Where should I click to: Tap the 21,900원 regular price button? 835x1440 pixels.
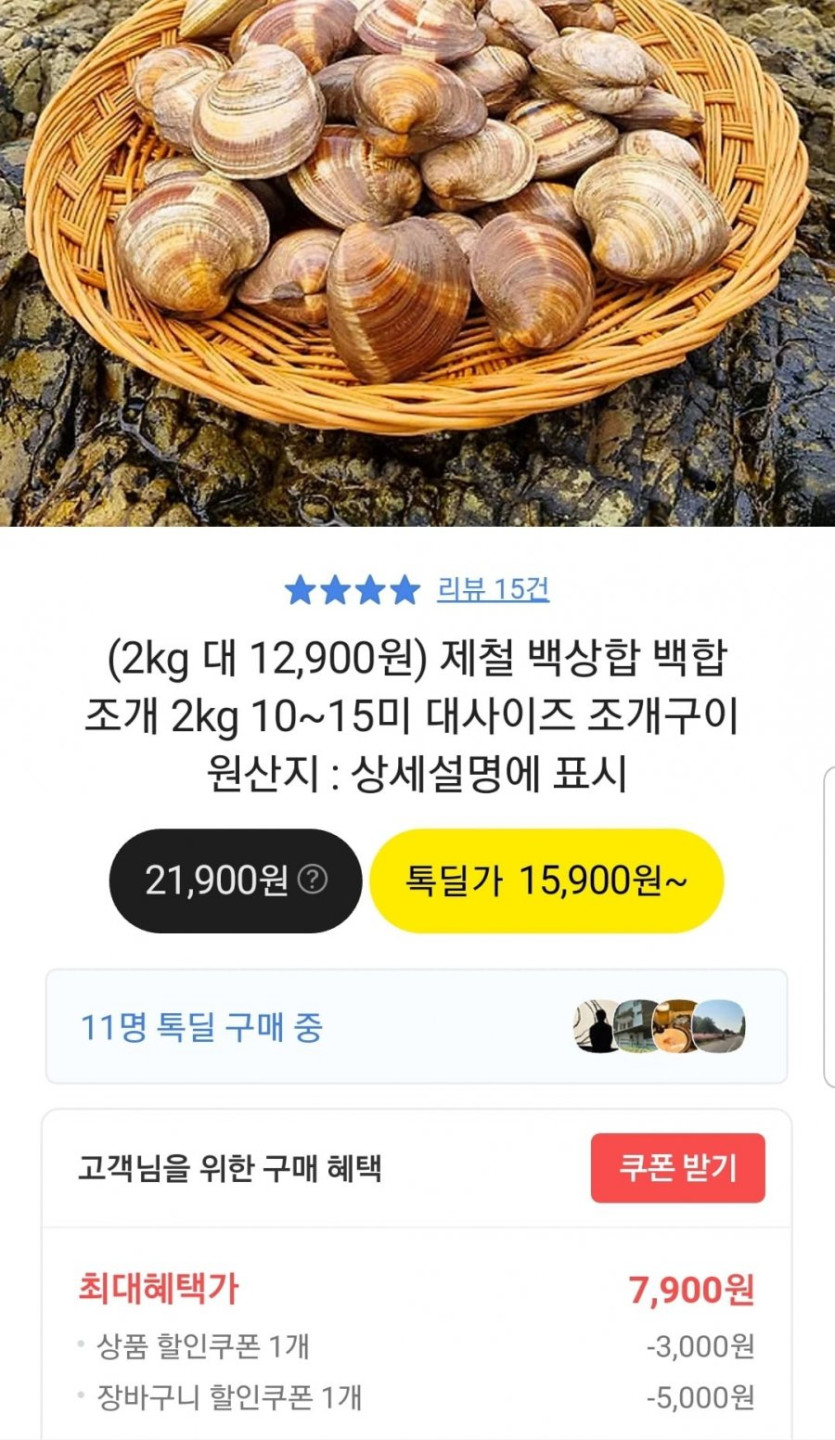click(x=217, y=881)
